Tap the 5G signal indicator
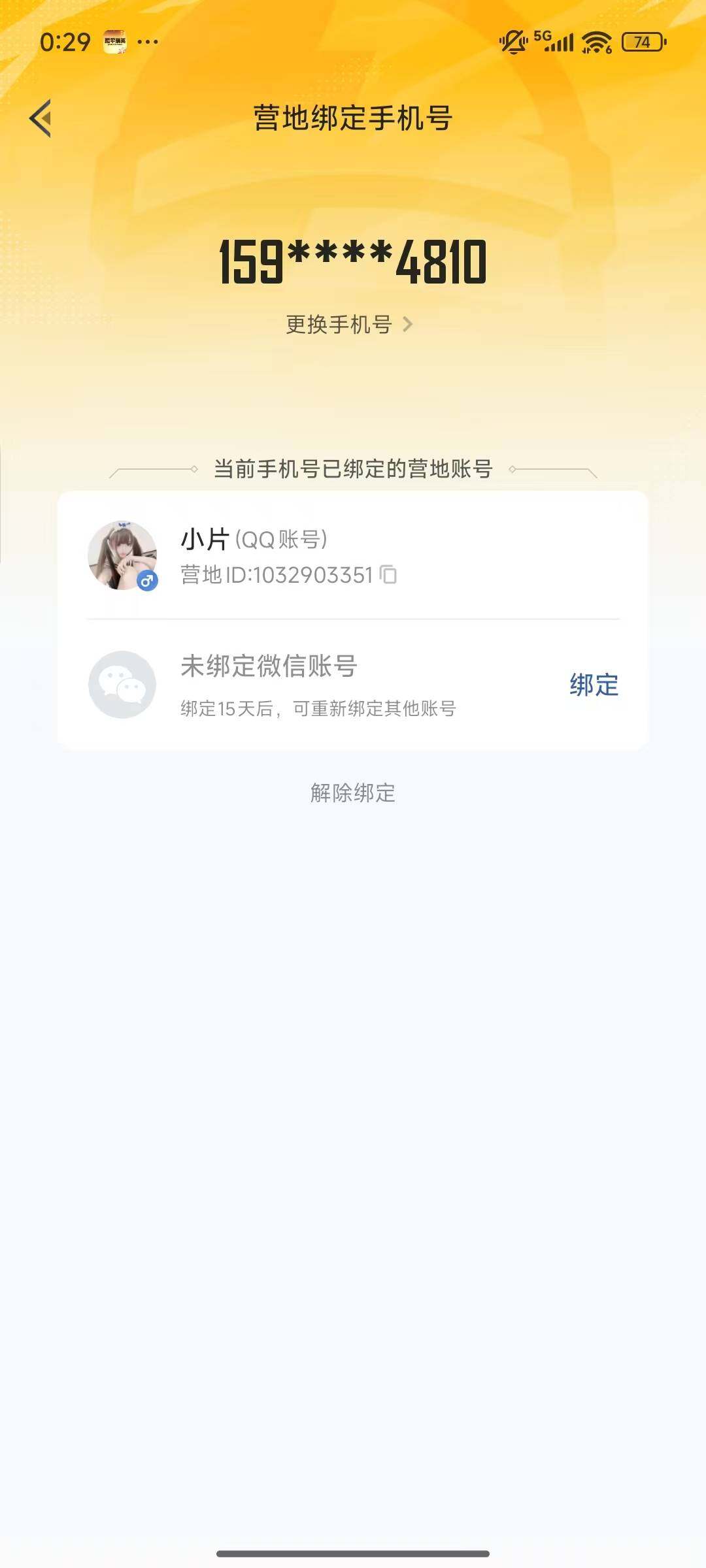 click(x=554, y=41)
